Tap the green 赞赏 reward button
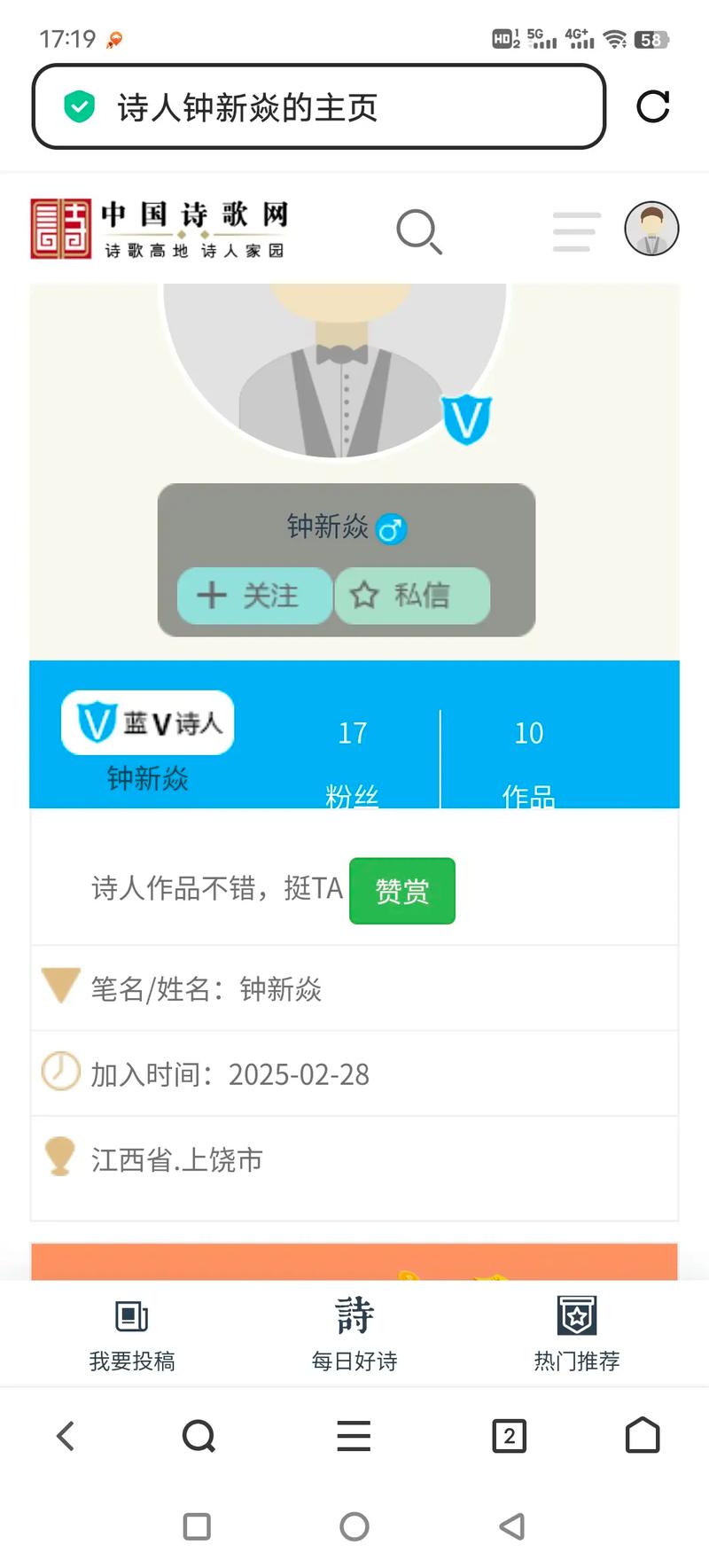This screenshot has height=1568, width=709. click(401, 891)
